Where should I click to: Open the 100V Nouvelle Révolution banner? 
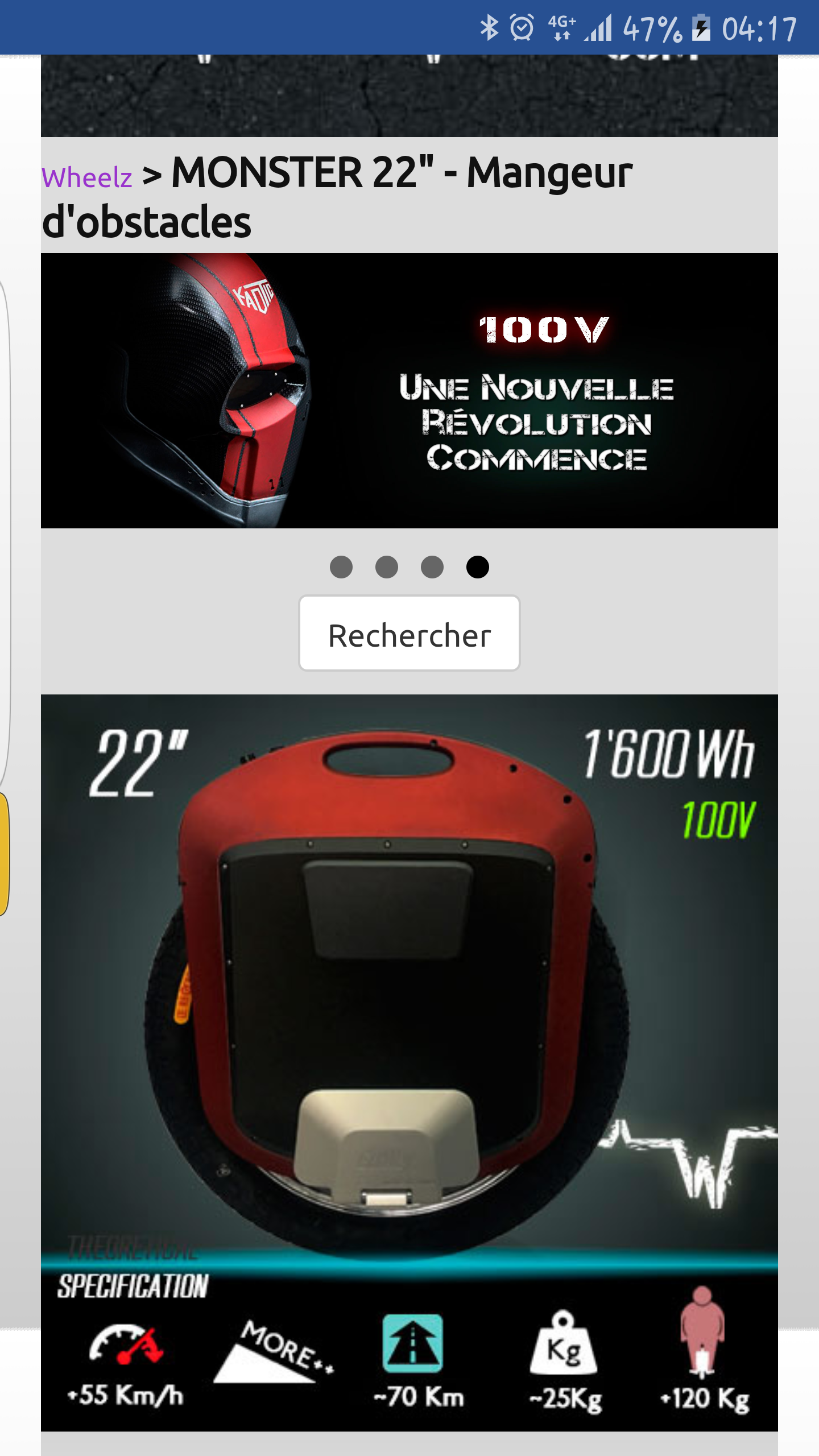click(409, 391)
